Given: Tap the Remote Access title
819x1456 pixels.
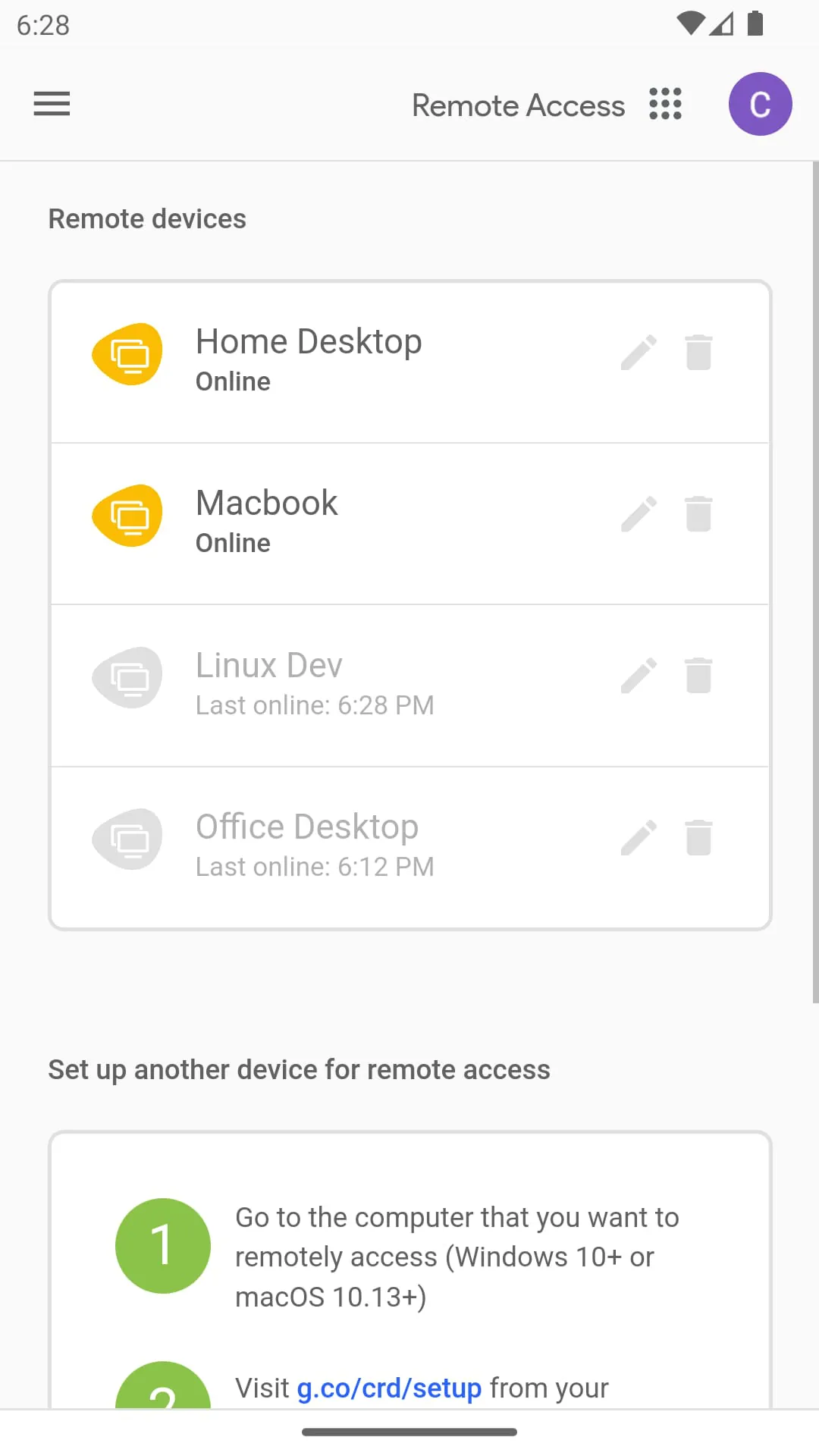Looking at the screenshot, I should (x=518, y=105).
